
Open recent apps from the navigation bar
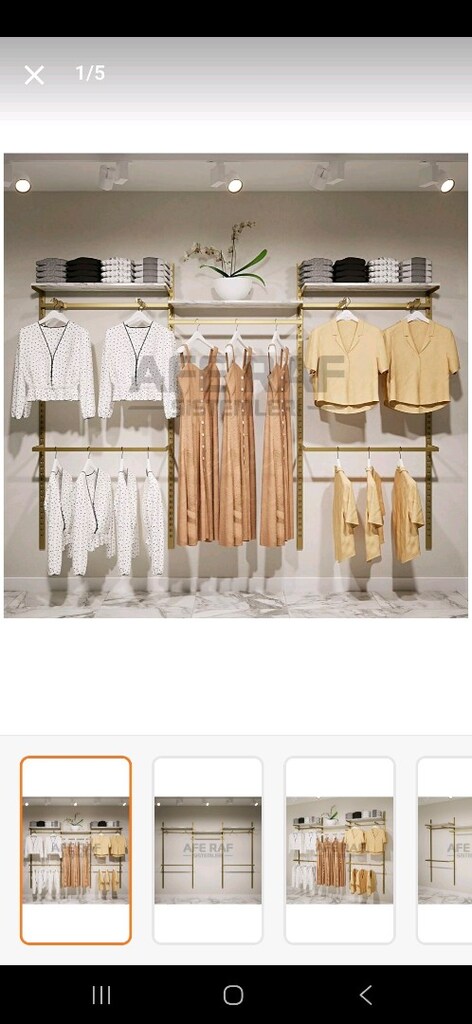click(101, 995)
